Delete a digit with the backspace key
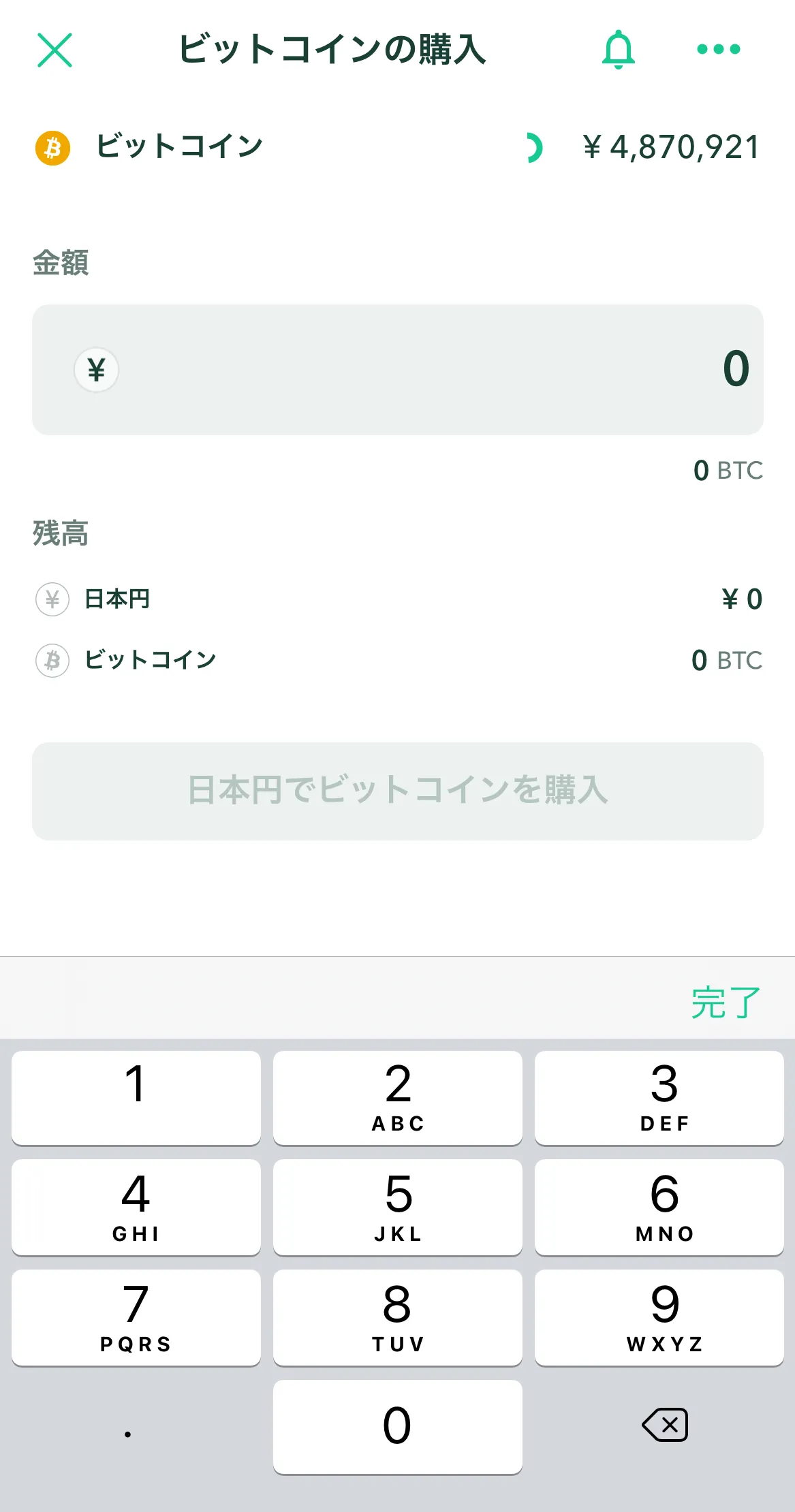 coord(665,1425)
